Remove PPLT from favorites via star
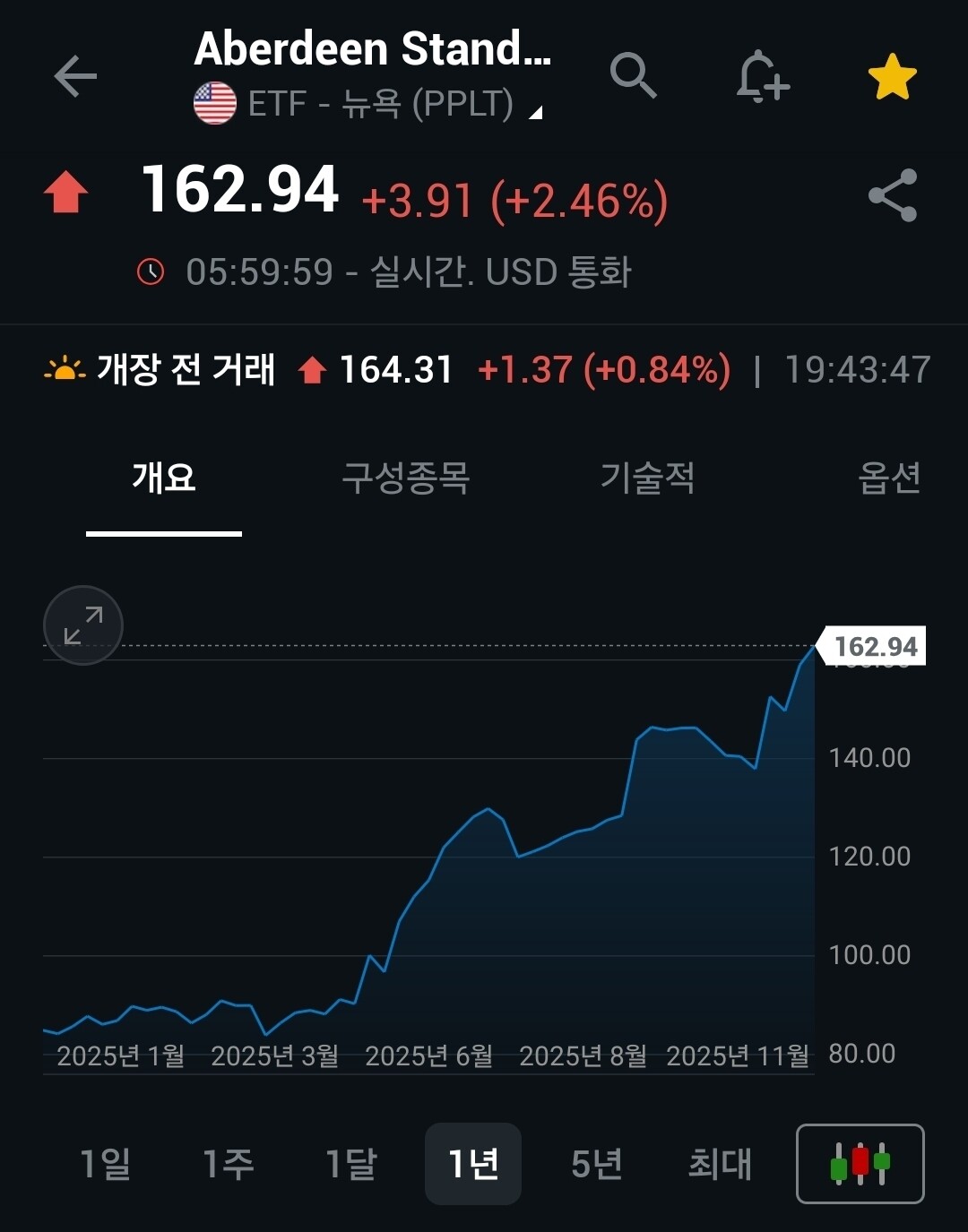The image size is (968, 1232). point(892,77)
